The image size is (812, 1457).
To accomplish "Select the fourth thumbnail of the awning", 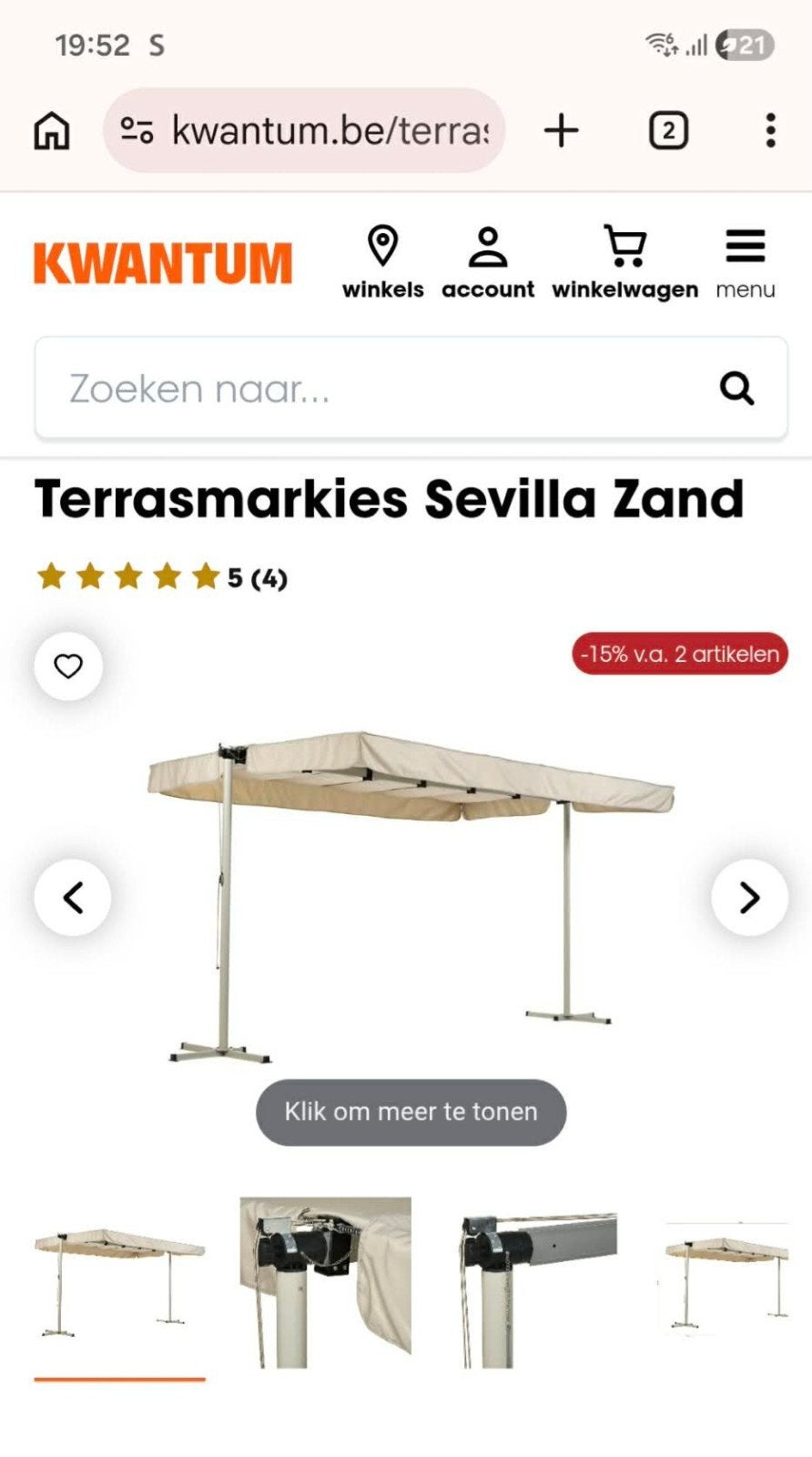I will (727, 1282).
